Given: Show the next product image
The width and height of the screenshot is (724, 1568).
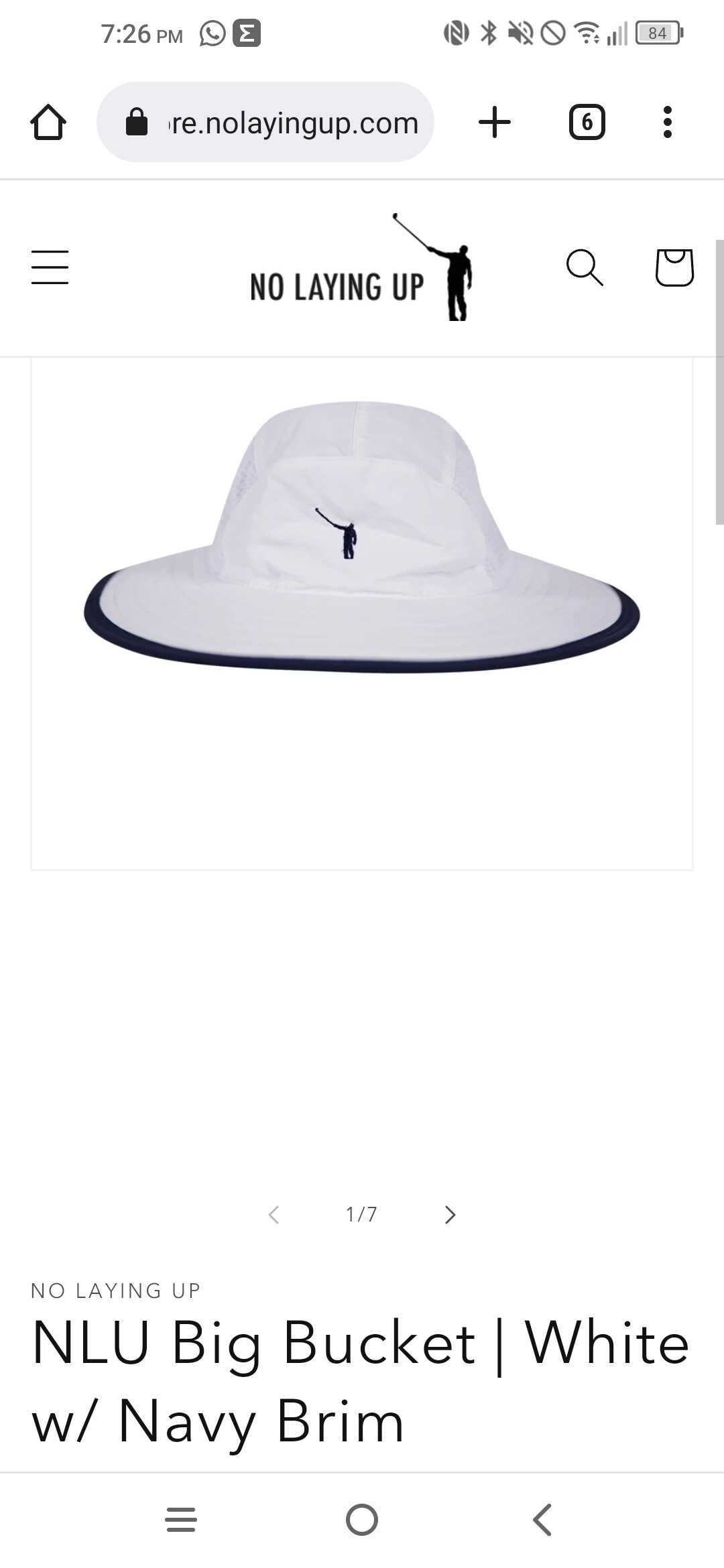Looking at the screenshot, I should tap(450, 1215).
